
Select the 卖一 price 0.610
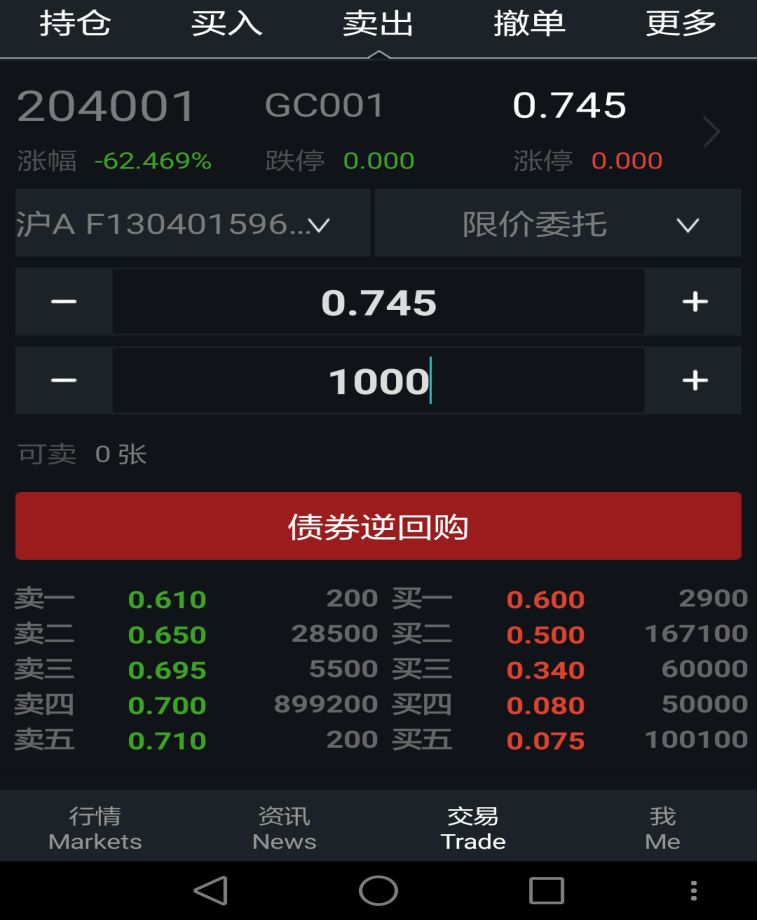click(167, 600)
